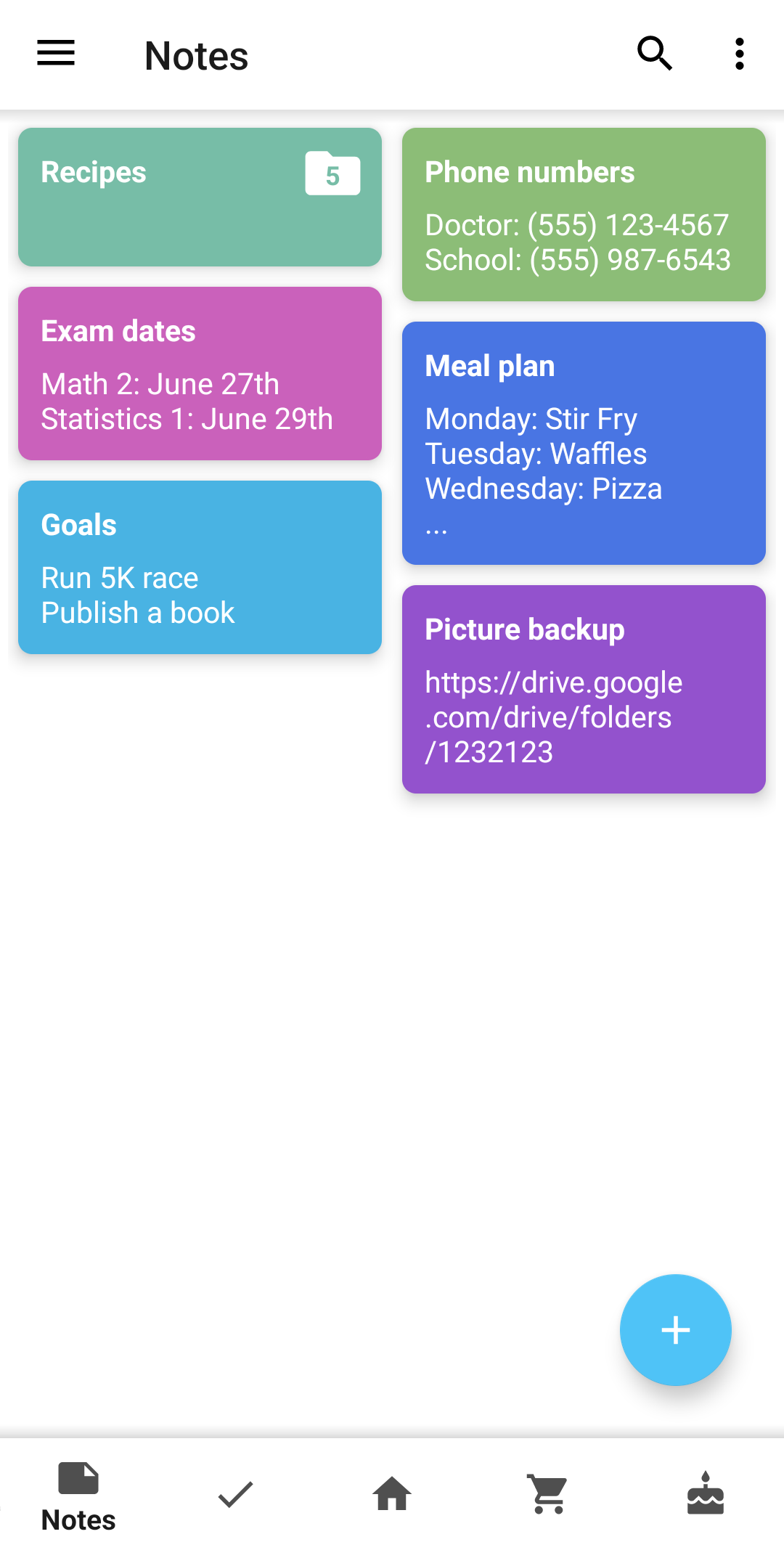
Task: Open the hamburger navigation drawer
Action: click(56, 54)
